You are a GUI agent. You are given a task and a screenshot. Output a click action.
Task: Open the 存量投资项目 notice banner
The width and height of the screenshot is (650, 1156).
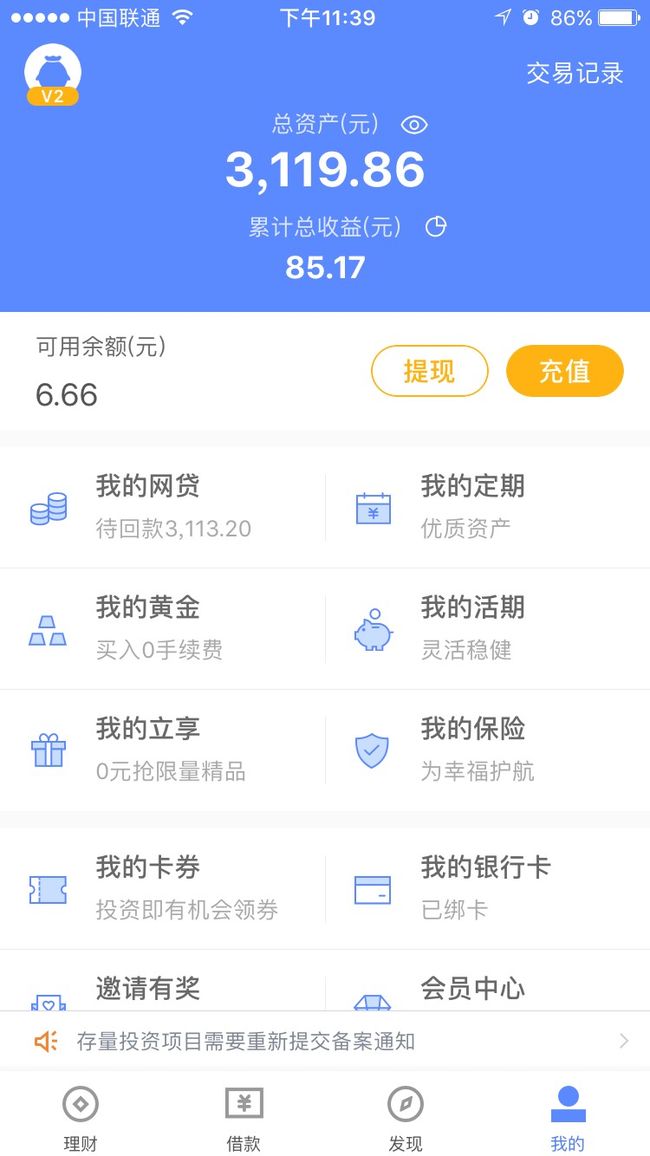click(325, 1041)
